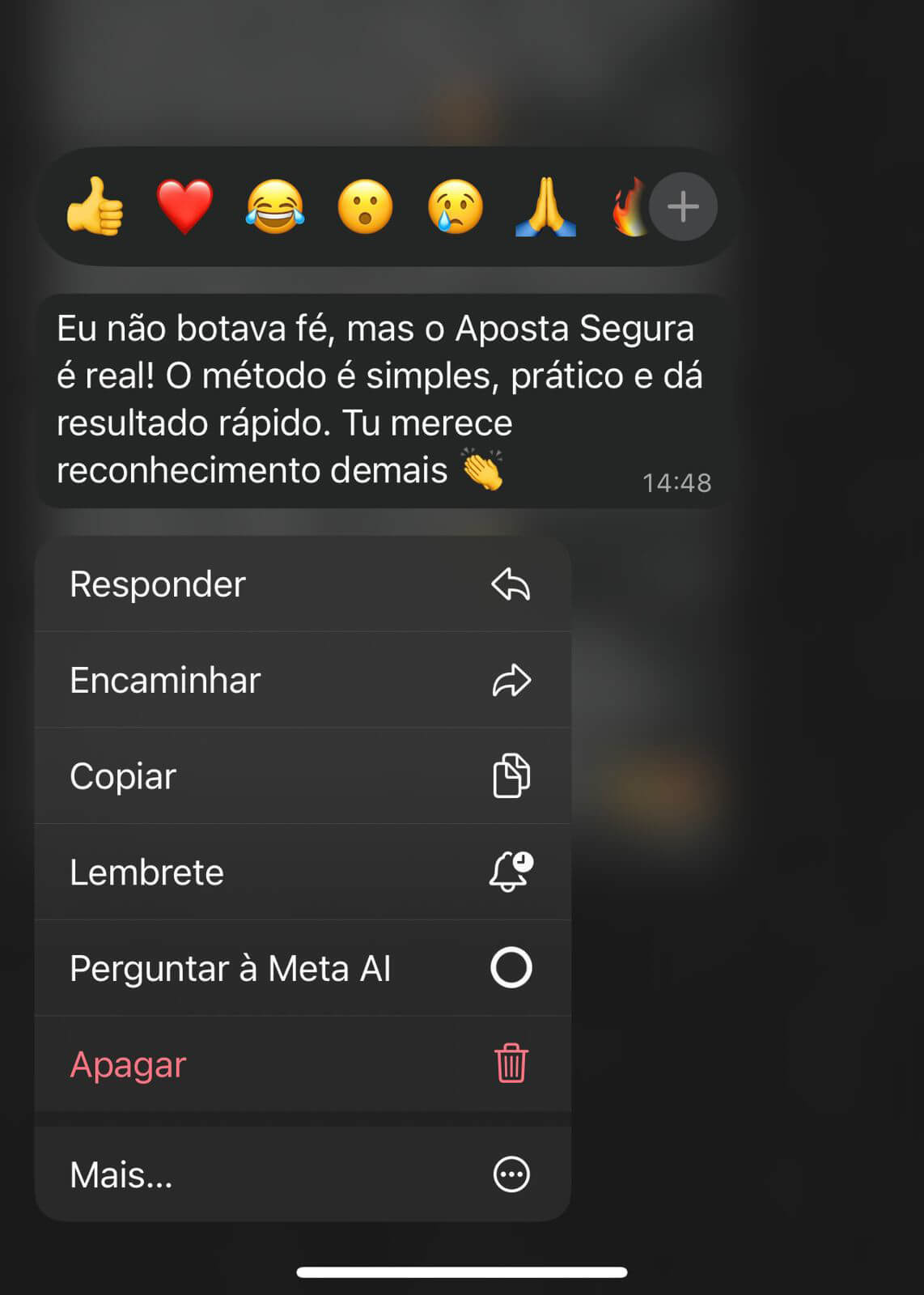The width and height of the screenshot is (924, 1295).
Task: React with the laughing tears emoji
Action: click(x=275, y=206)
